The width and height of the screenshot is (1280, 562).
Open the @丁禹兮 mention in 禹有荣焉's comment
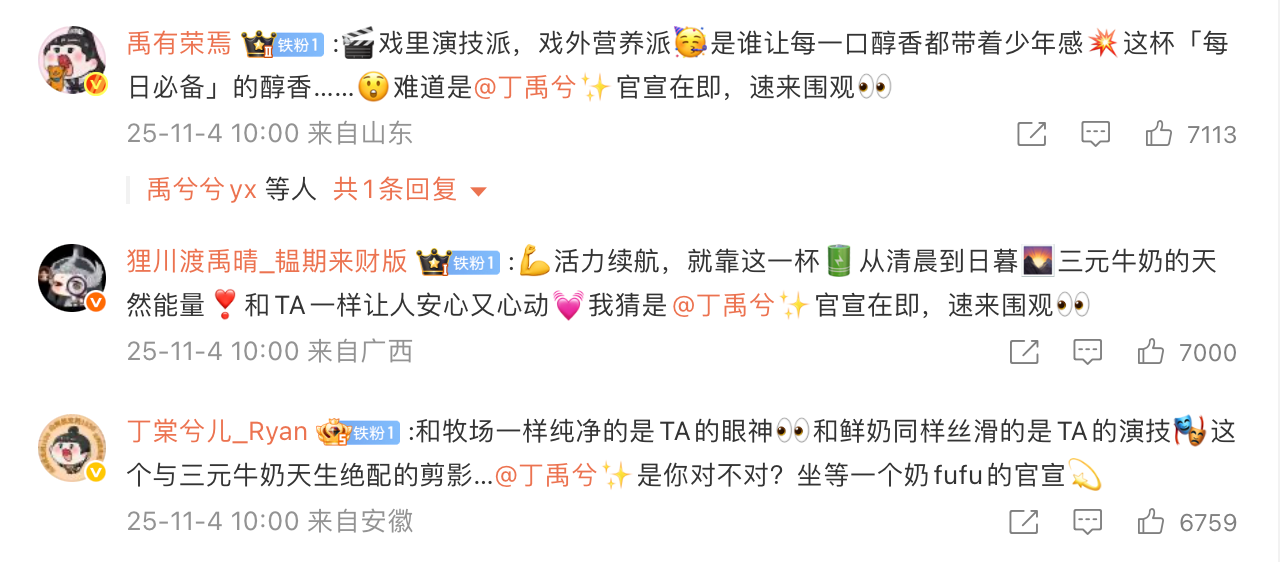[526, 88]
